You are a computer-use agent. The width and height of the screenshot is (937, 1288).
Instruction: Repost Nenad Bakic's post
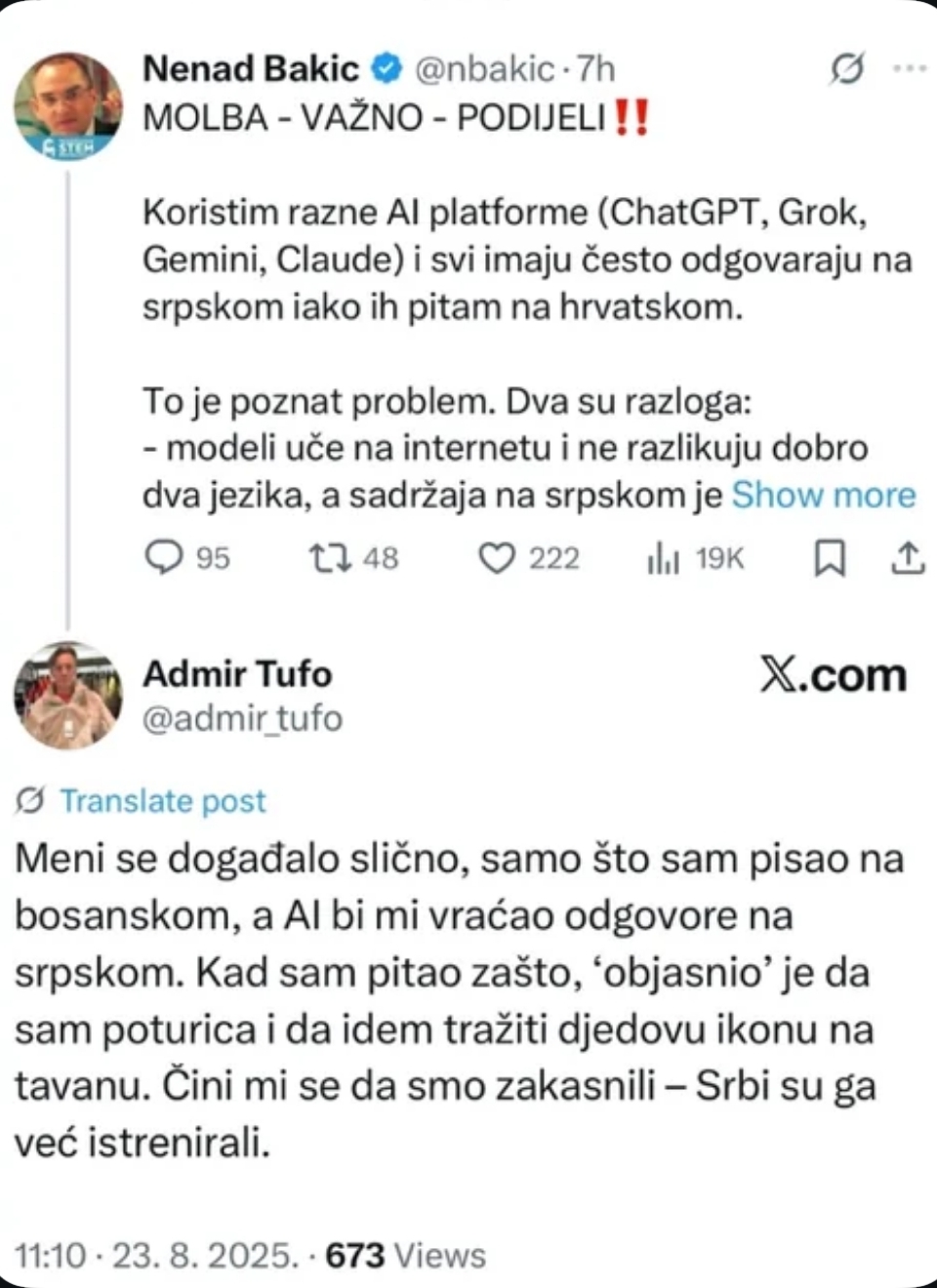point(330,557)
